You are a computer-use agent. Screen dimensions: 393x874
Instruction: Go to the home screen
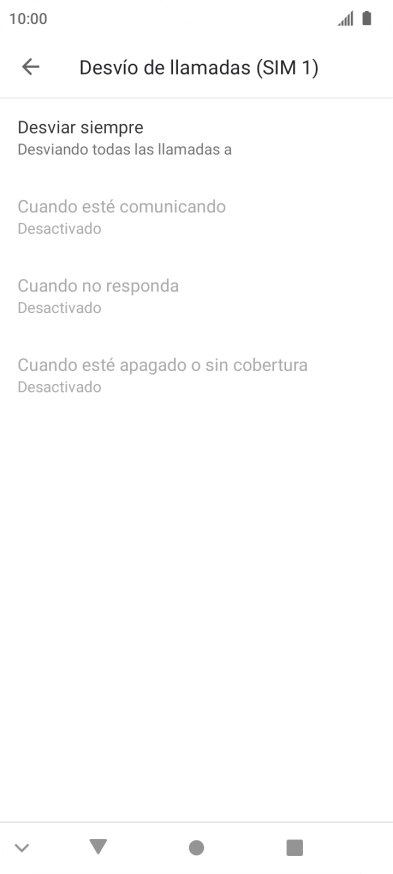(x=196, y=848)
